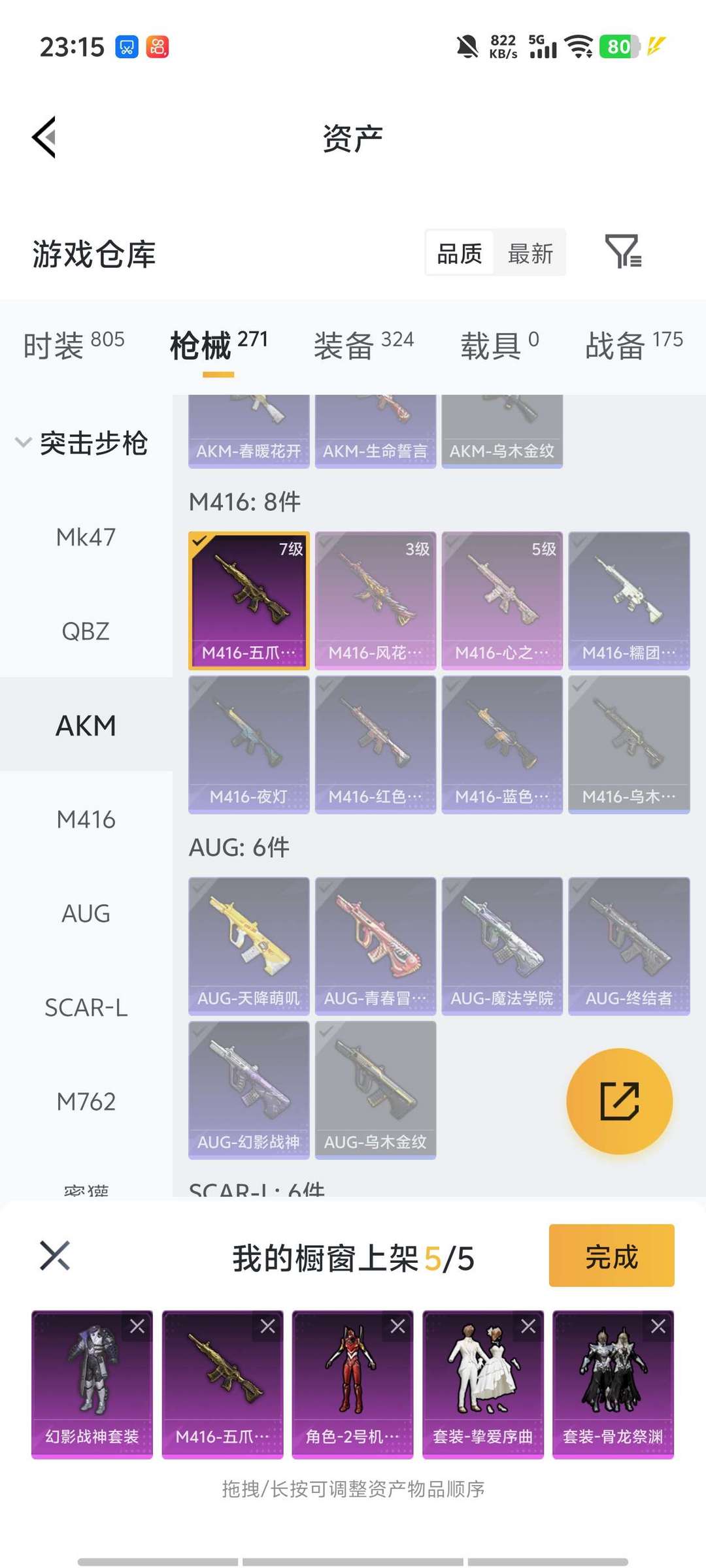Remove 幻影战神套装 from the showcase
706x1568 pixels.
point(137,1326)
